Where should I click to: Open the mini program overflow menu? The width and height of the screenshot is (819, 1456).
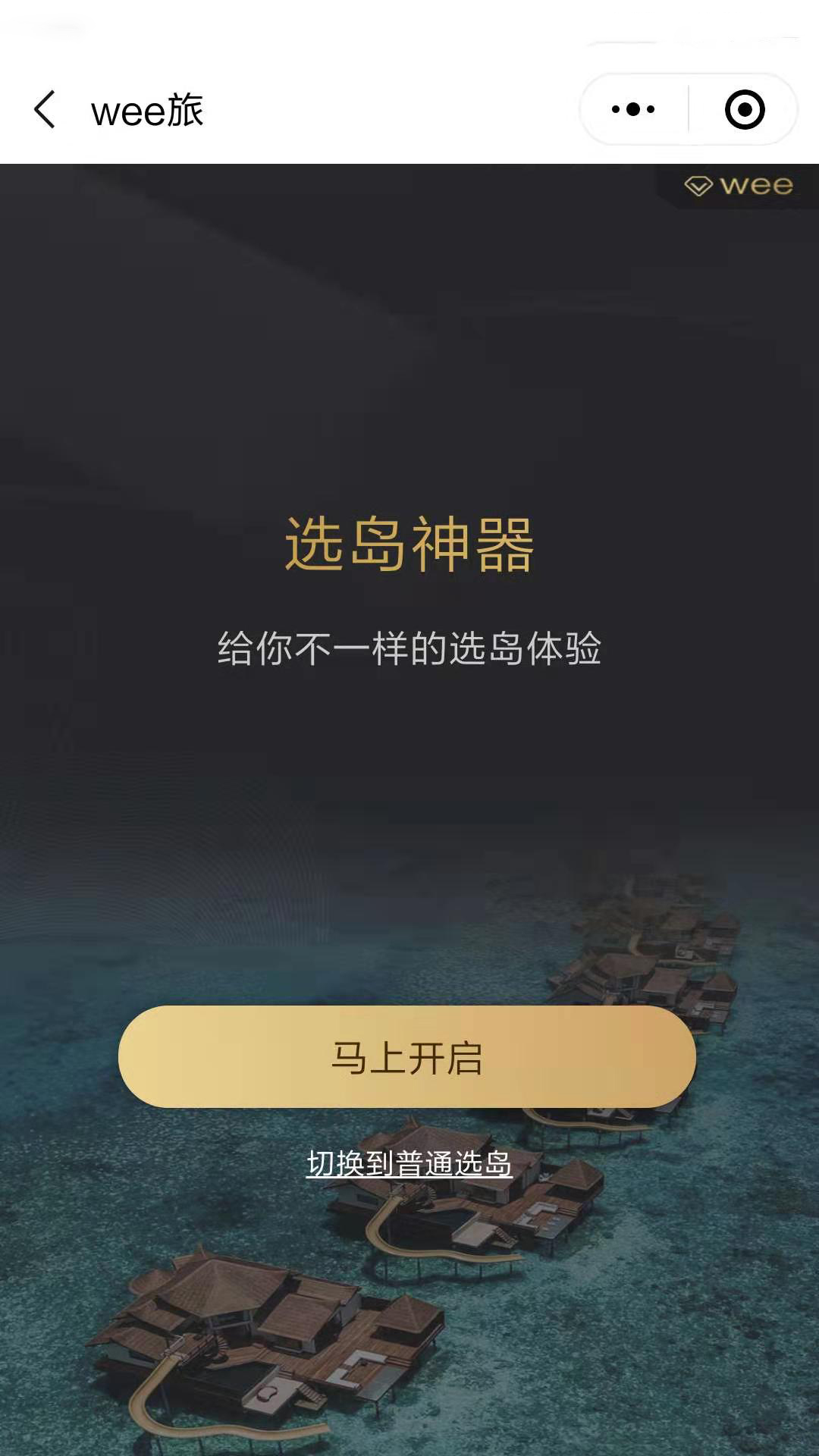pos(633,110)
